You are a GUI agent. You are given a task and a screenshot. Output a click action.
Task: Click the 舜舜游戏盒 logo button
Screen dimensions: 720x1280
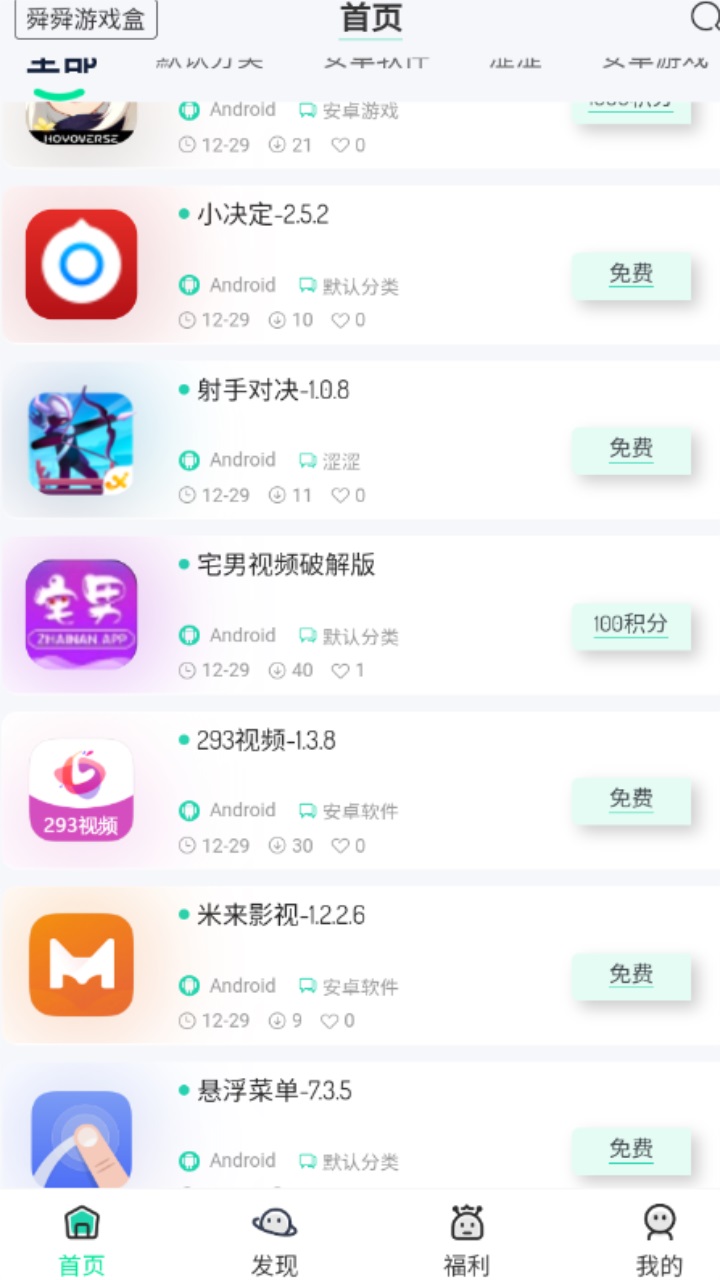[85, 20]
